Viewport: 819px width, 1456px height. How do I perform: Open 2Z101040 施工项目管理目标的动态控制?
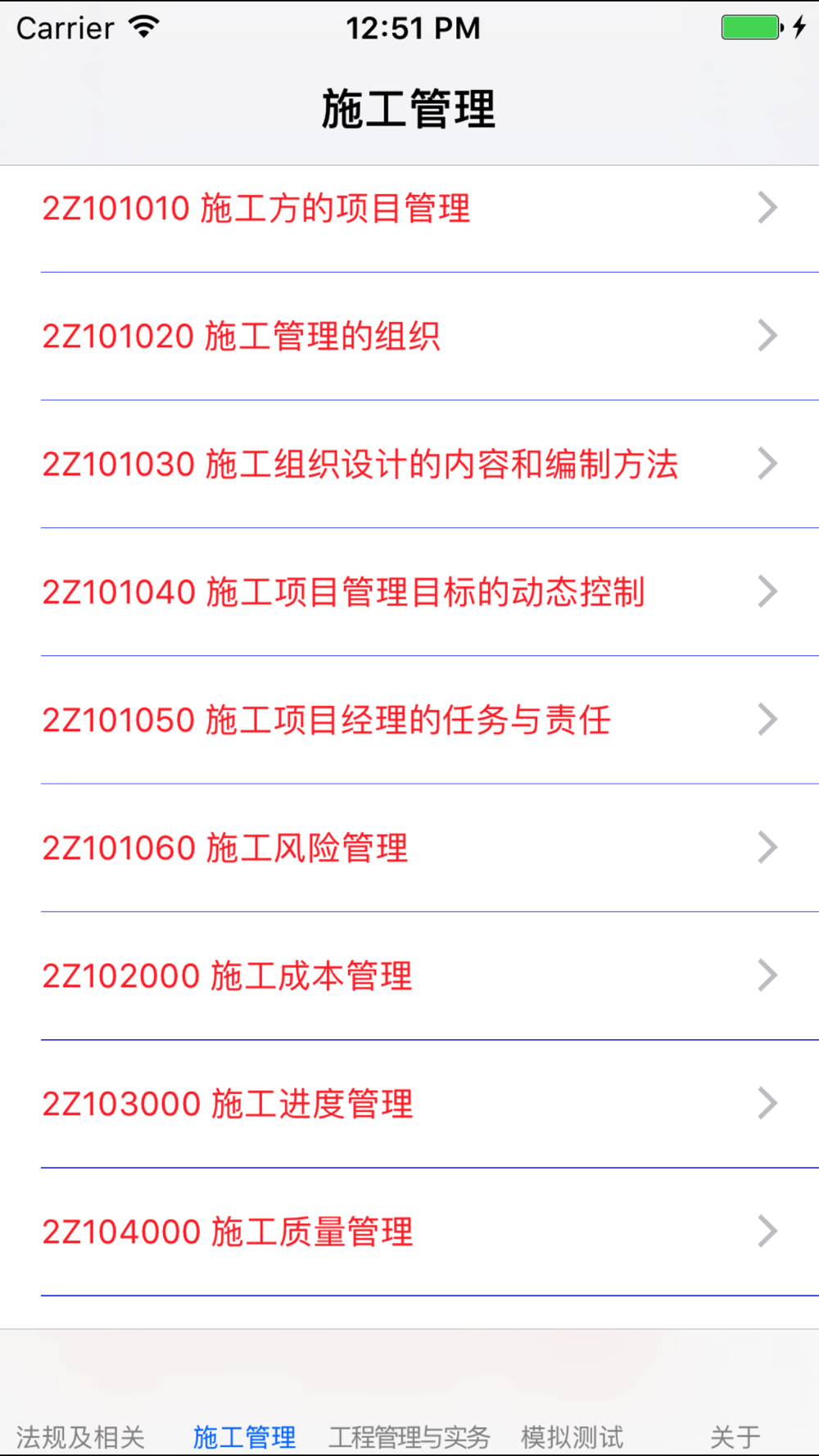coord(409,592)
